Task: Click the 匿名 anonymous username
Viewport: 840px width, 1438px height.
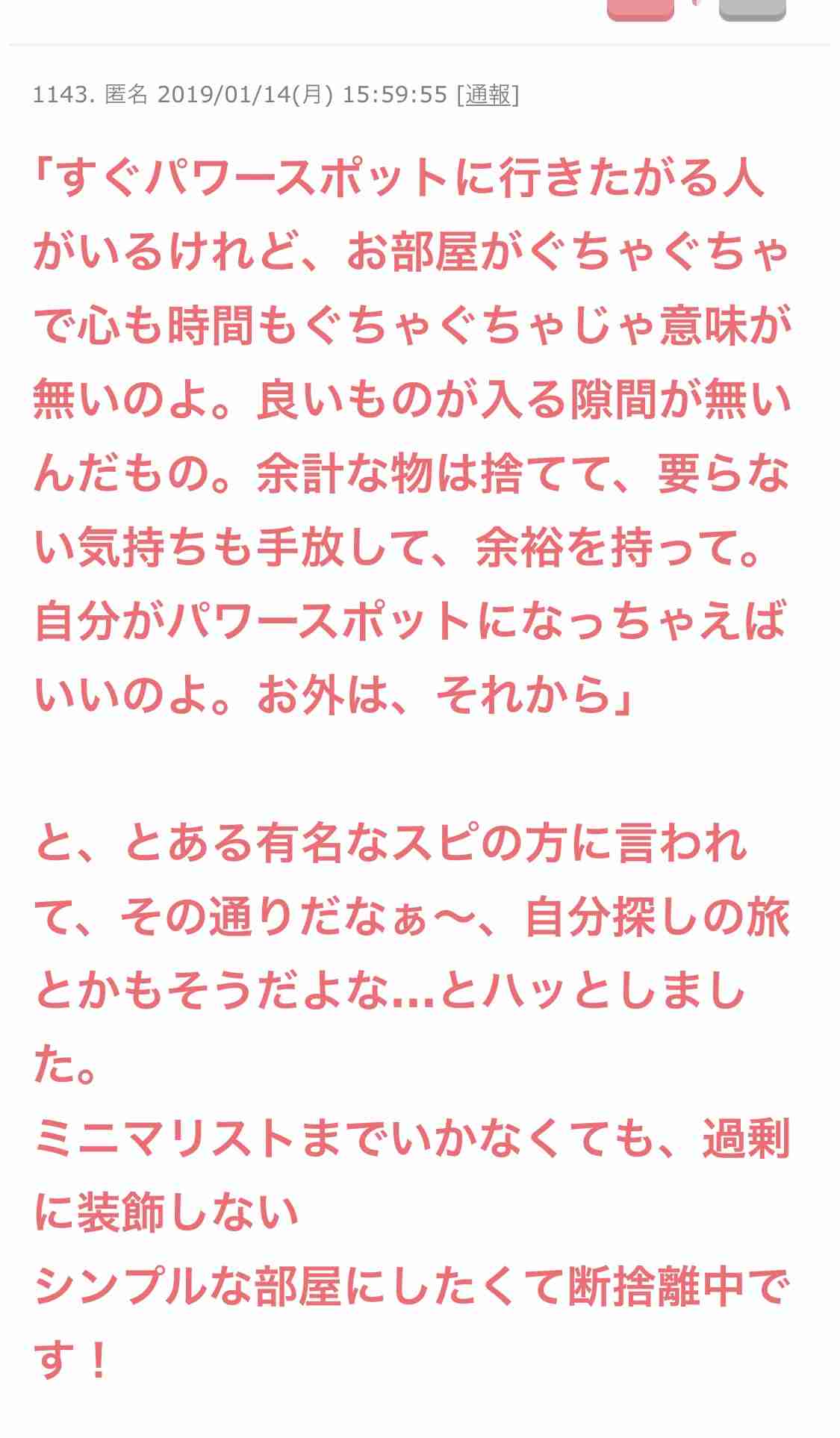Action: [127, 95]
